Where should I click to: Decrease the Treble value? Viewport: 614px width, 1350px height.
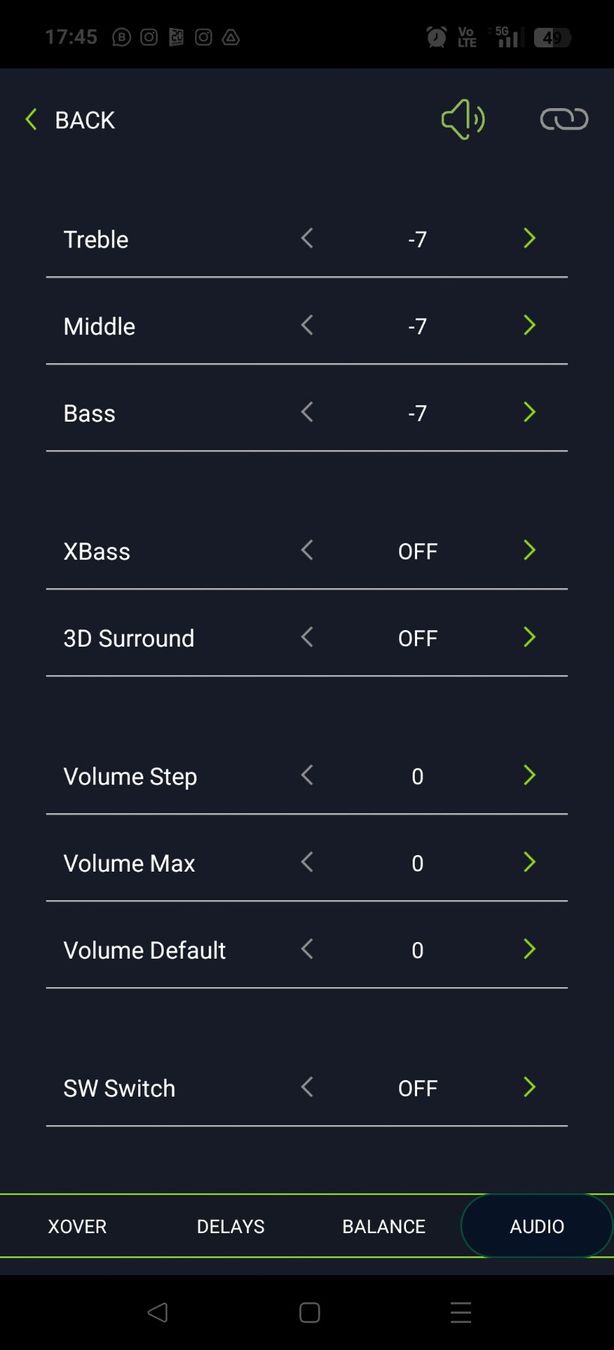coord(307,238)
